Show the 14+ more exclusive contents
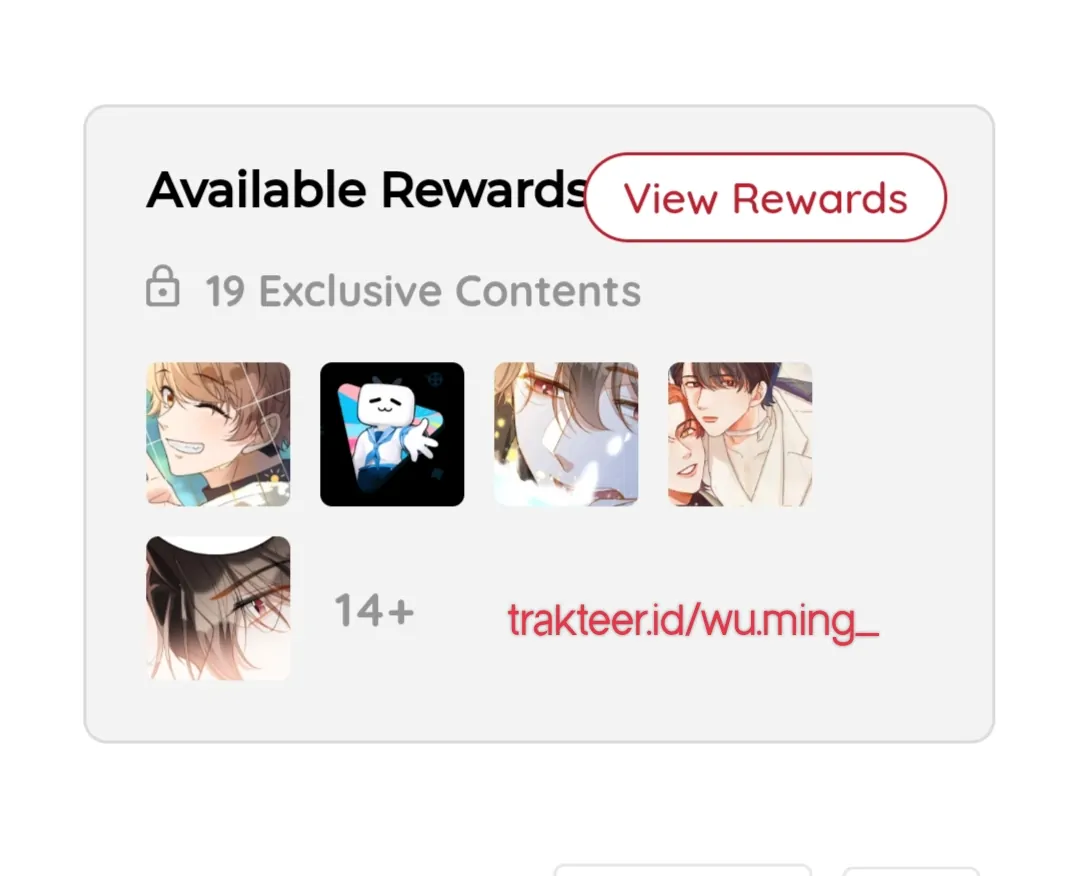1079x876 pixels. [x=374, y=610]
